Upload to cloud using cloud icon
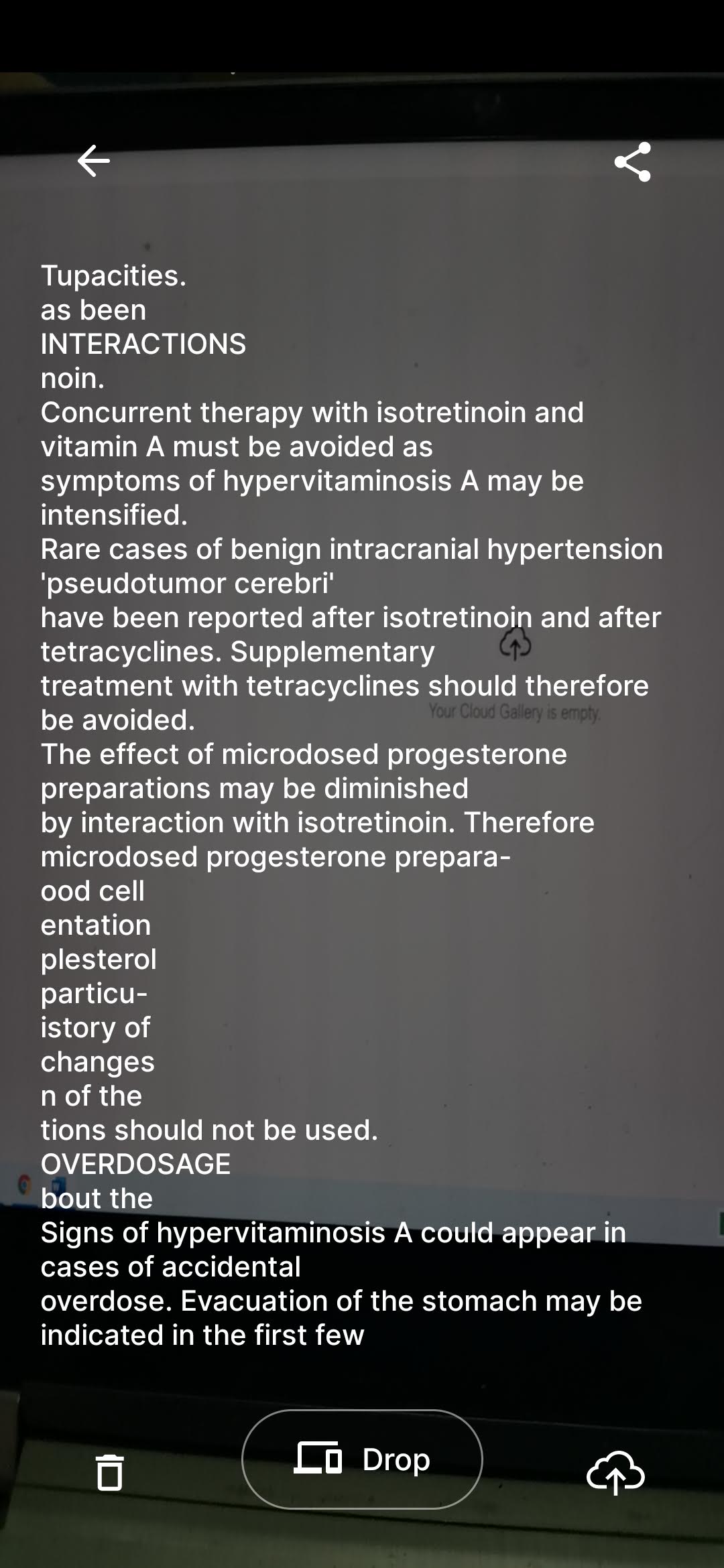This screenshot has width=724, height=1568. tap(615, 1472)
